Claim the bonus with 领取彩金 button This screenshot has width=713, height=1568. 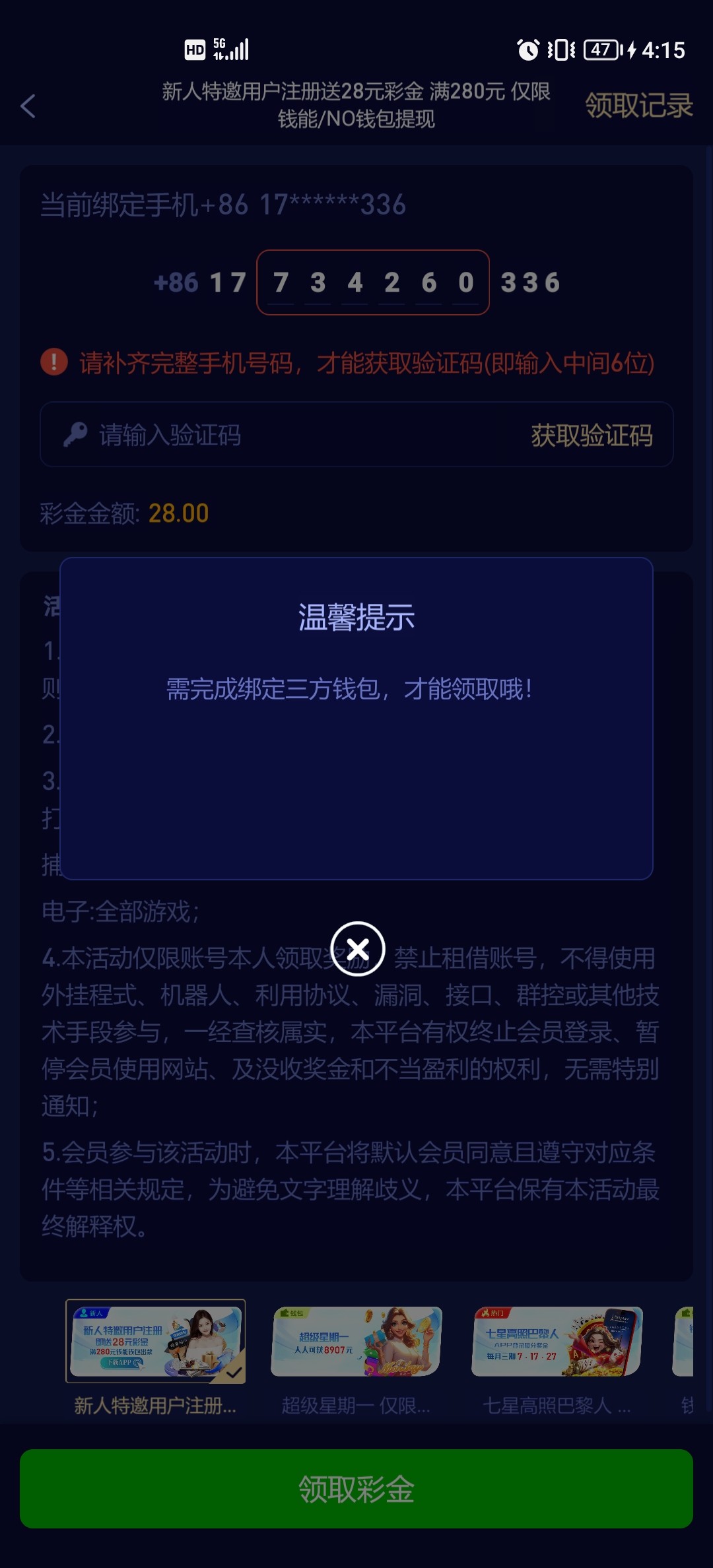point(356,1489)
